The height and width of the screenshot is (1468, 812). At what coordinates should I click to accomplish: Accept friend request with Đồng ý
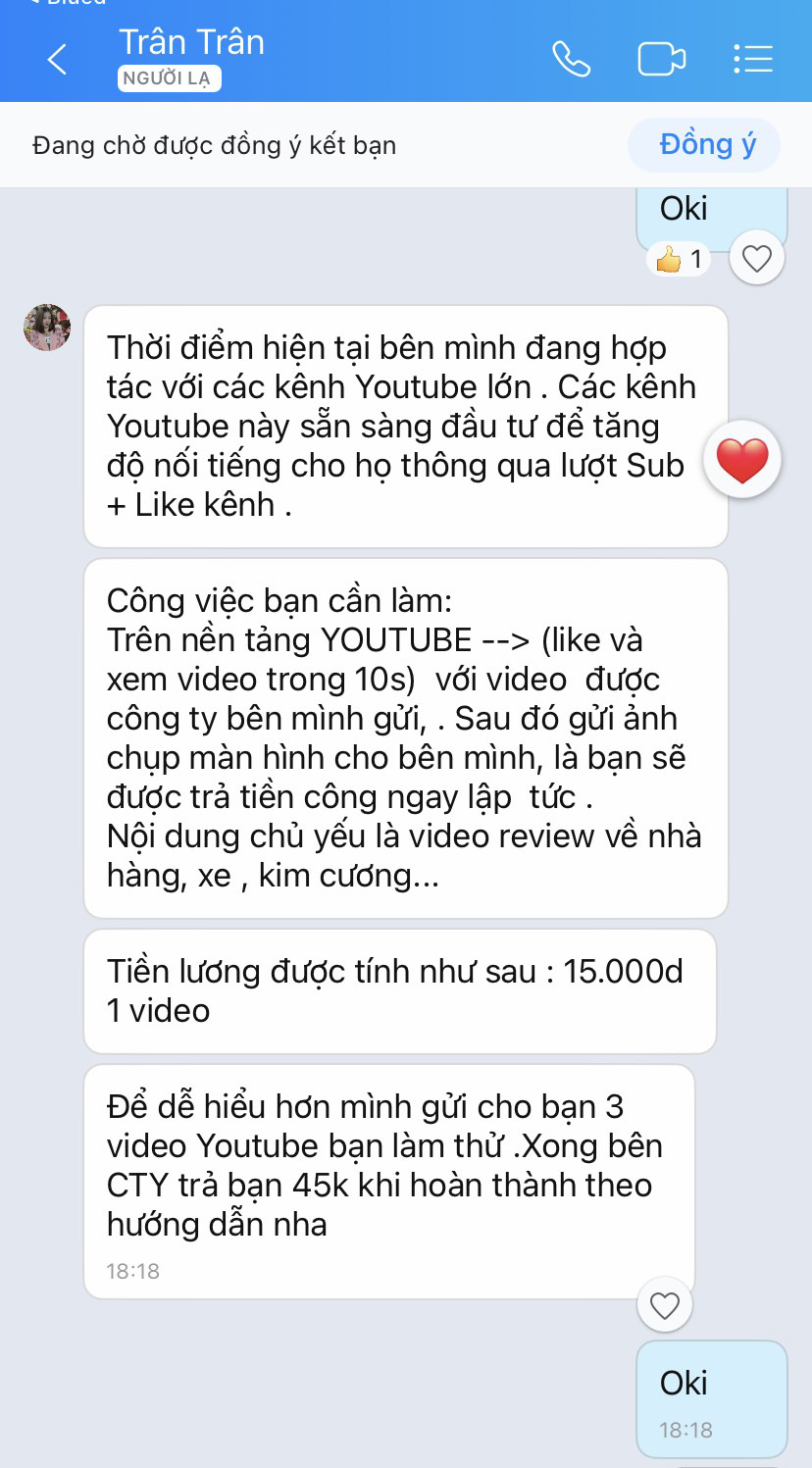click(x=705, y=145)
